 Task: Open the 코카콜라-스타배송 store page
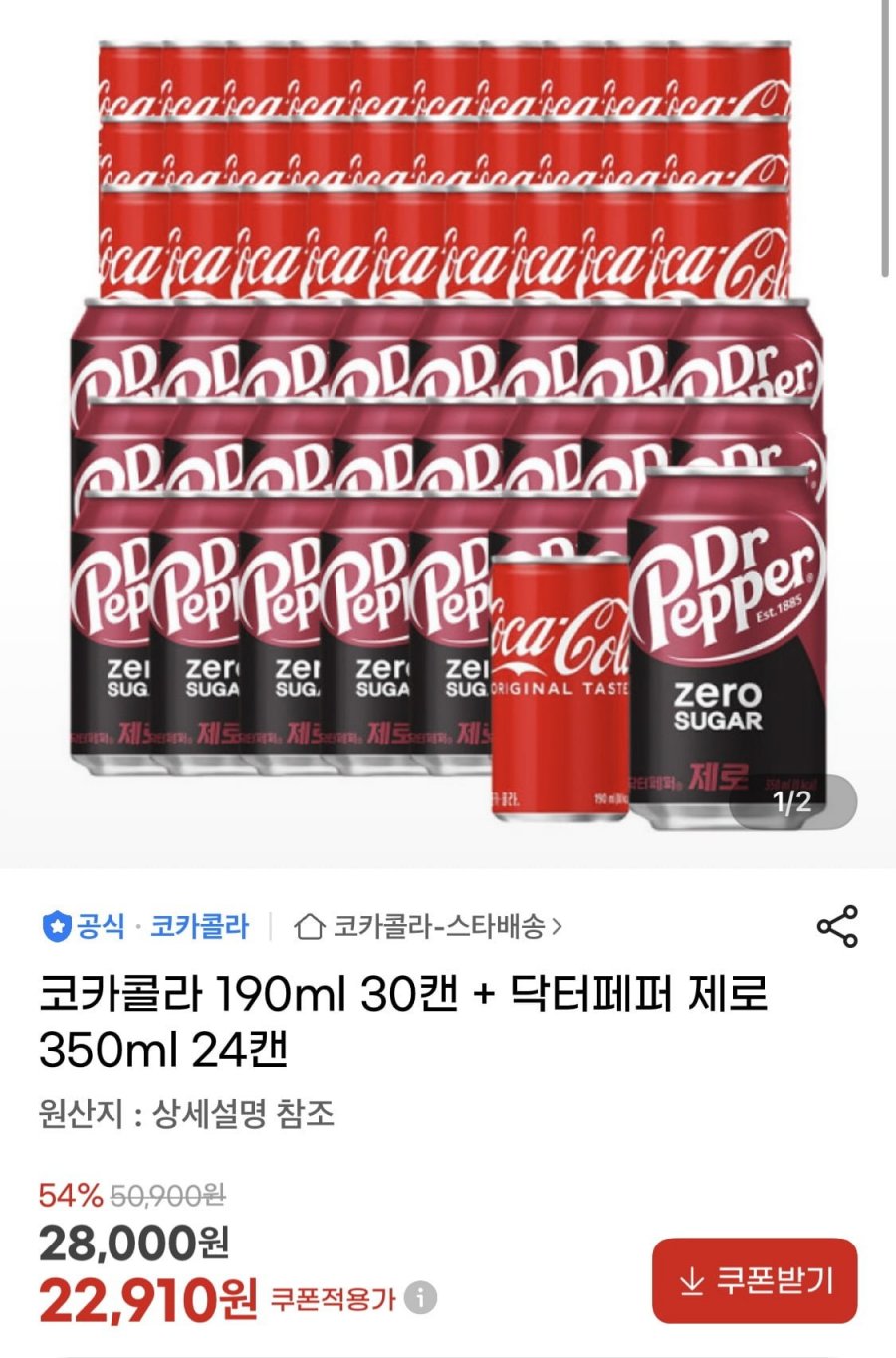429,927
